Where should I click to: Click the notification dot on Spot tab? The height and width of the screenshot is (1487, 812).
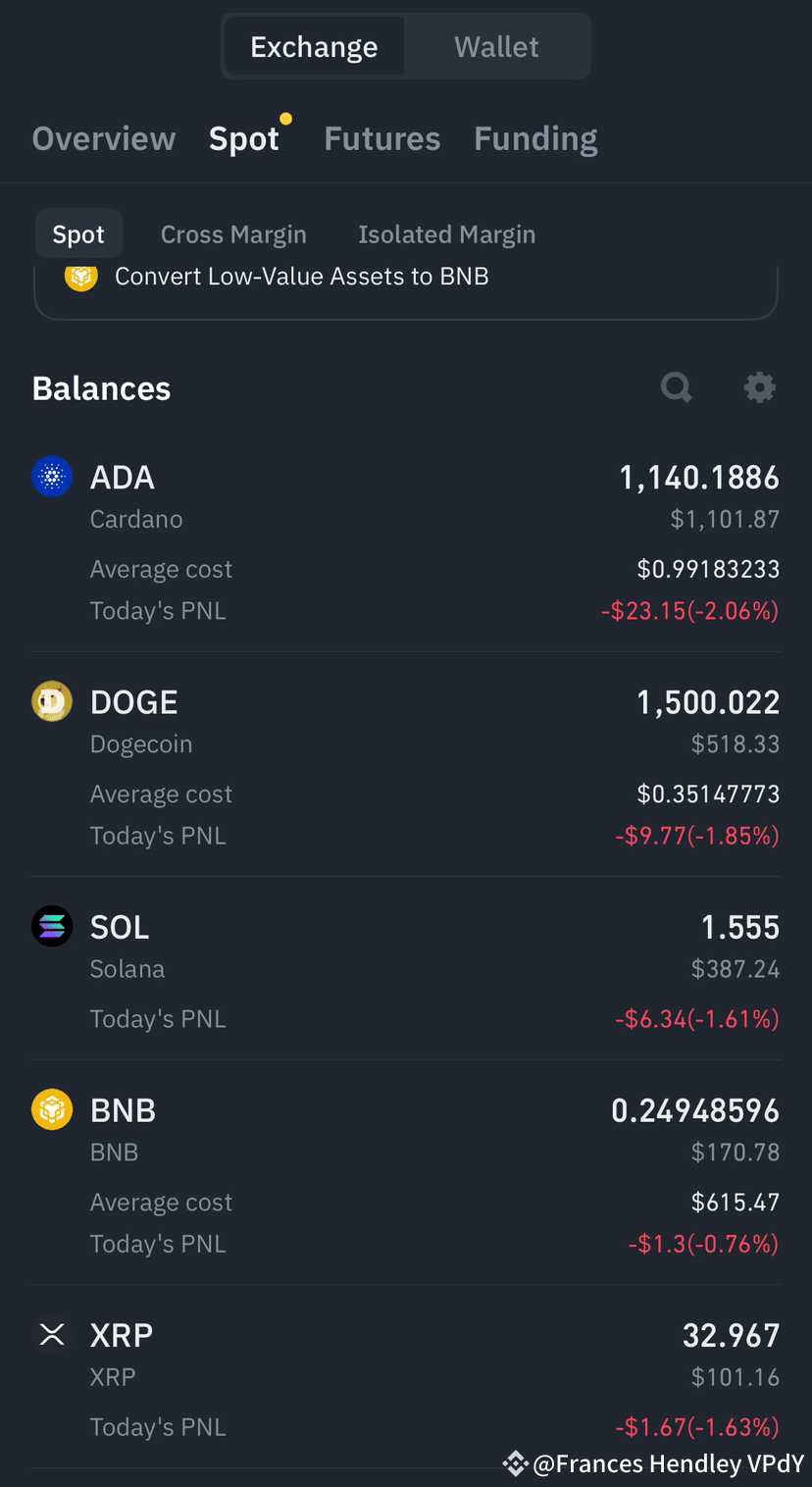coord(285,119)
